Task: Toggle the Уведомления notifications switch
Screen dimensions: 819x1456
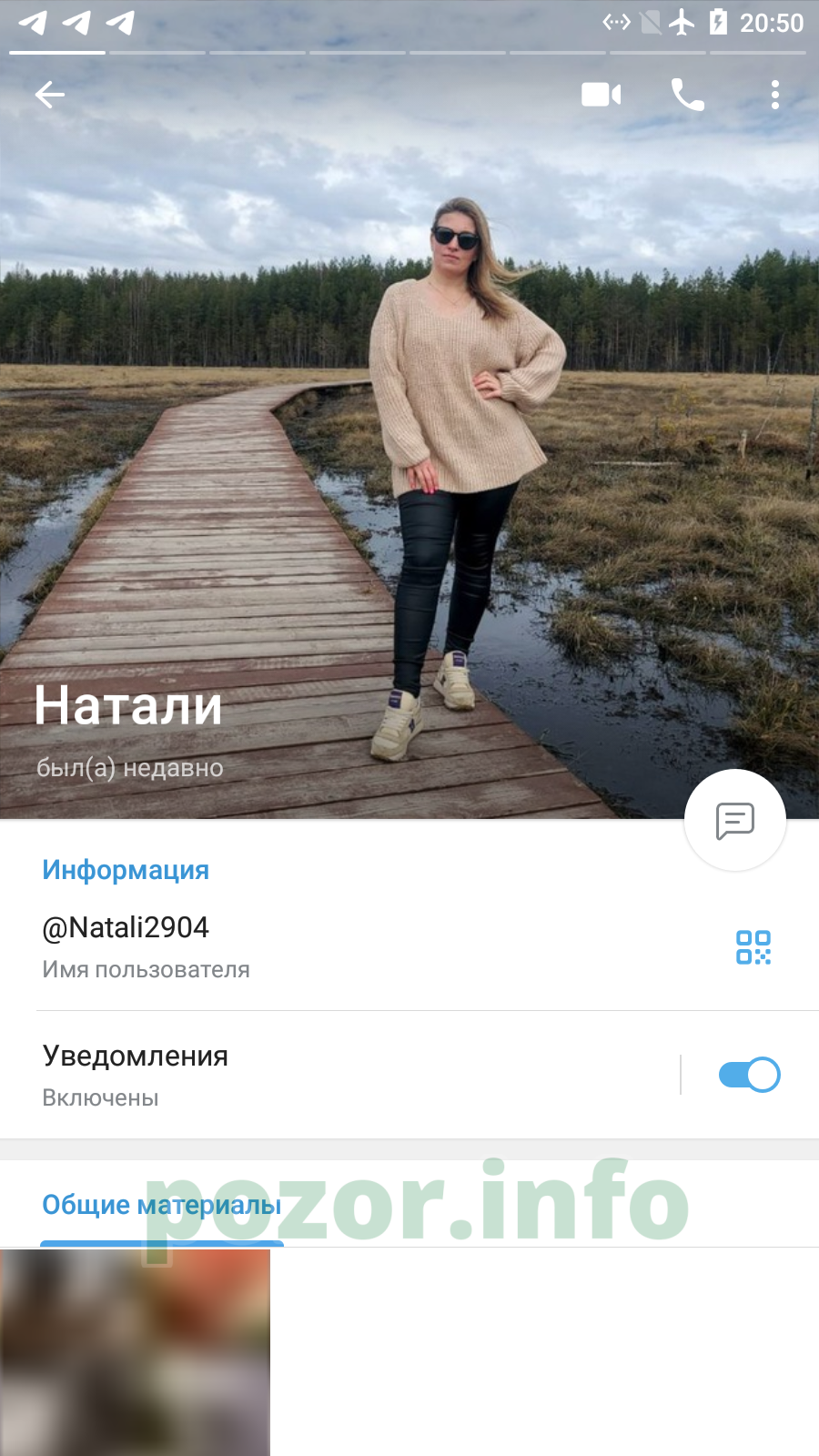Action: click(749, 1075)
